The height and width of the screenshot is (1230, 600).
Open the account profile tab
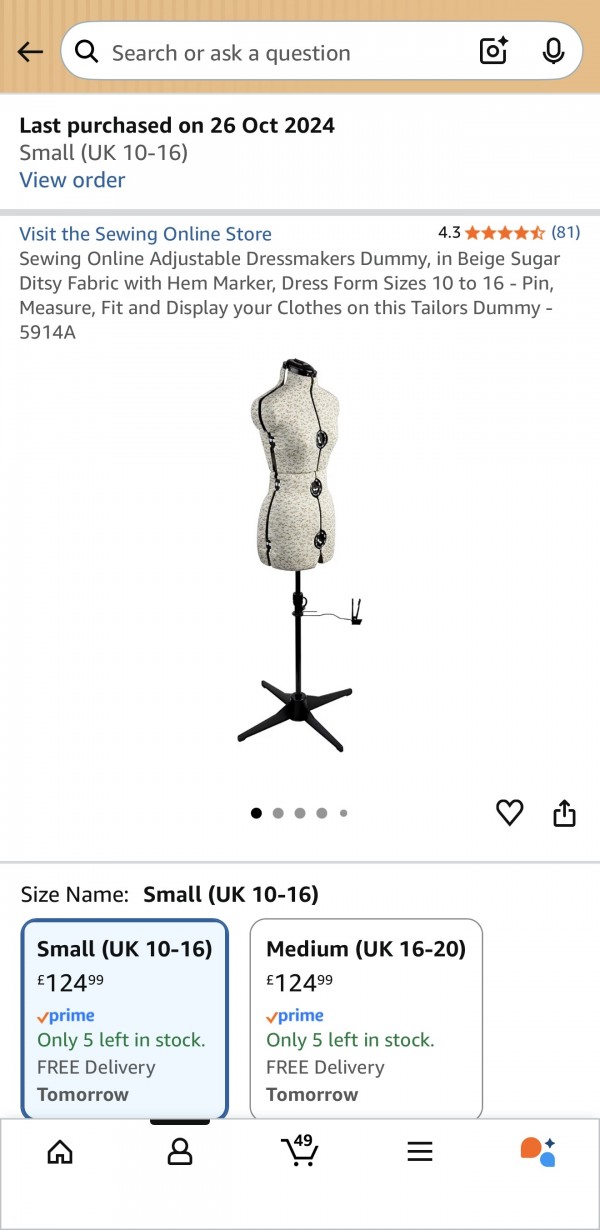pos(180,1152)
